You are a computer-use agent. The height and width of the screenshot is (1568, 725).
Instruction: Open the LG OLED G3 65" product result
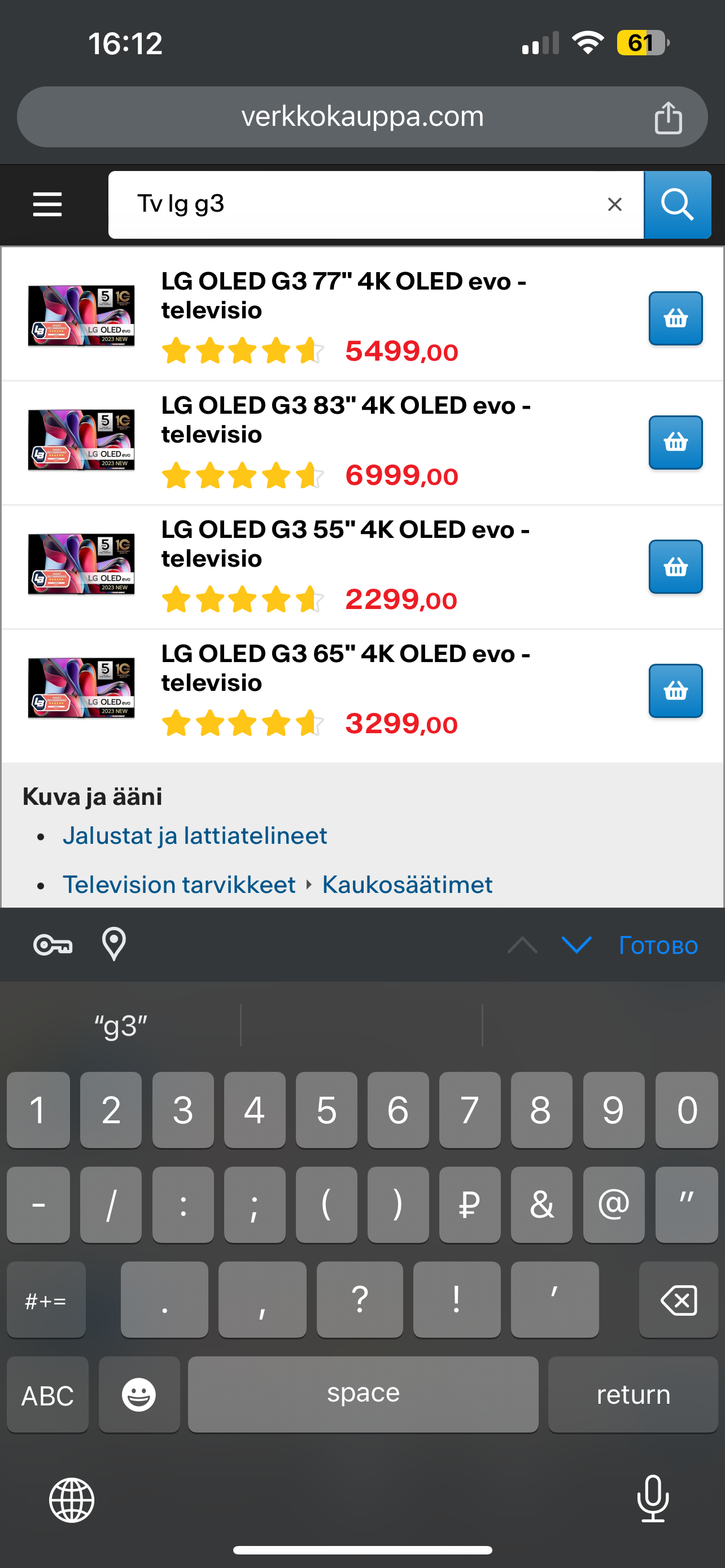[345, 668]
